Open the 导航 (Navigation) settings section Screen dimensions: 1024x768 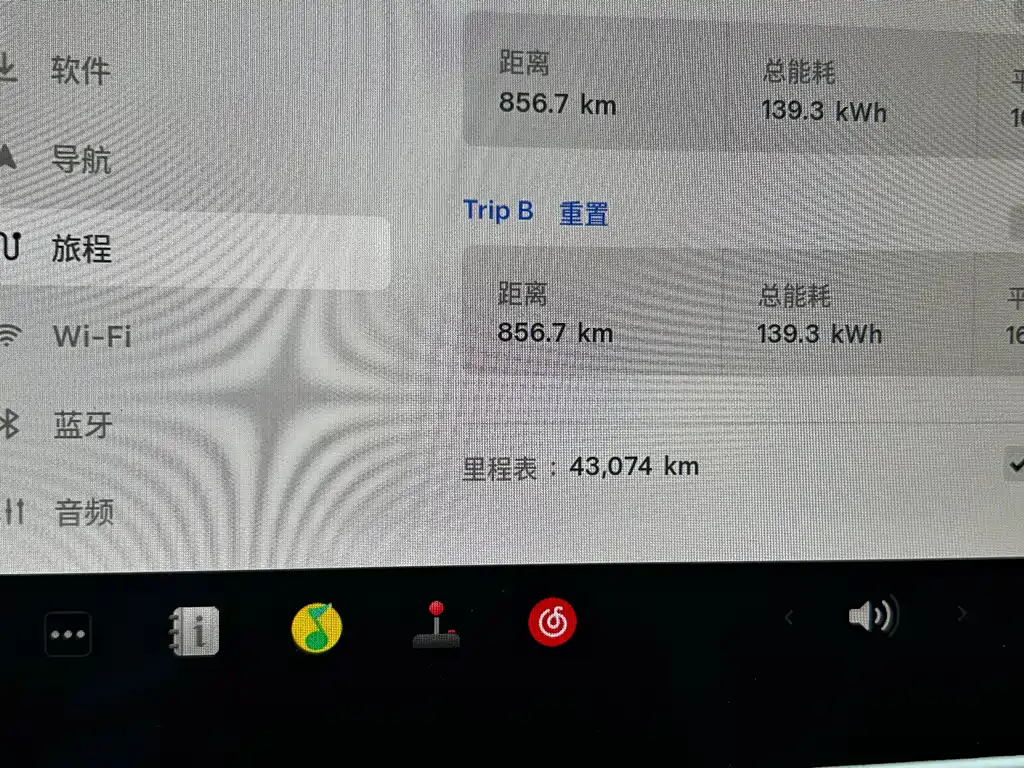click(80, 160)
